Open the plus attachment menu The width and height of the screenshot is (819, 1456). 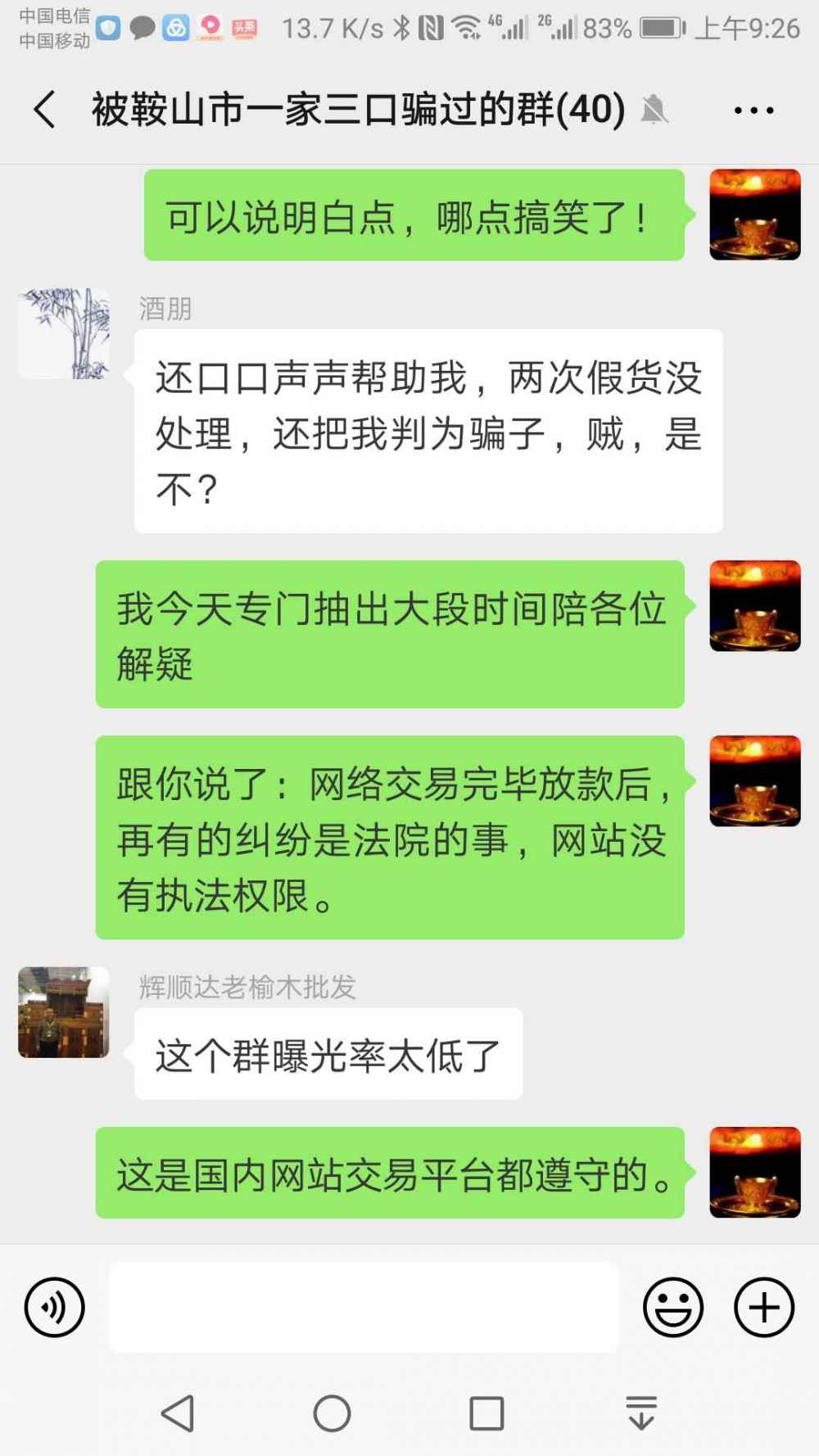[763, 1307]
